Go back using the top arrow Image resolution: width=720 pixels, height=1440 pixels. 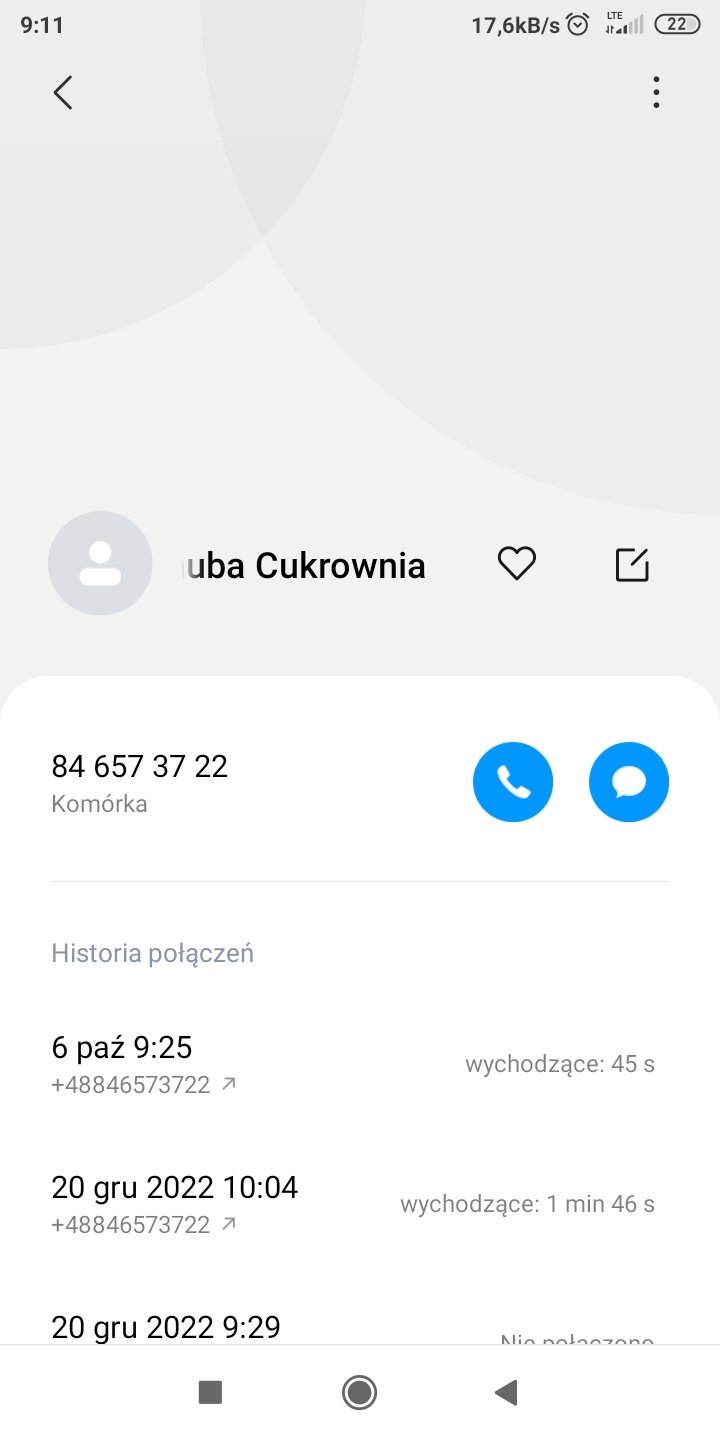coord(63,93)
